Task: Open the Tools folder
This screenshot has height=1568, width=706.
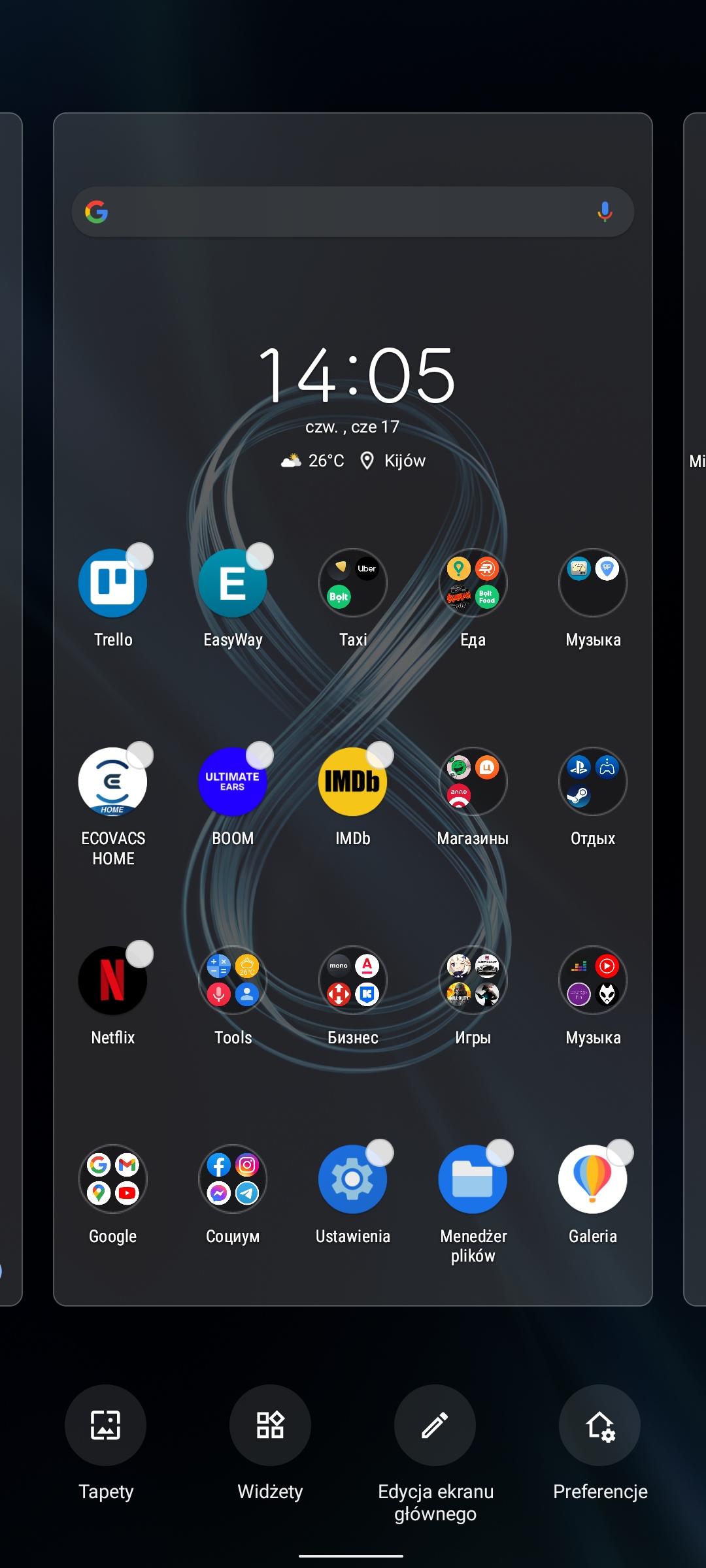Action: [x=233, y=980]
